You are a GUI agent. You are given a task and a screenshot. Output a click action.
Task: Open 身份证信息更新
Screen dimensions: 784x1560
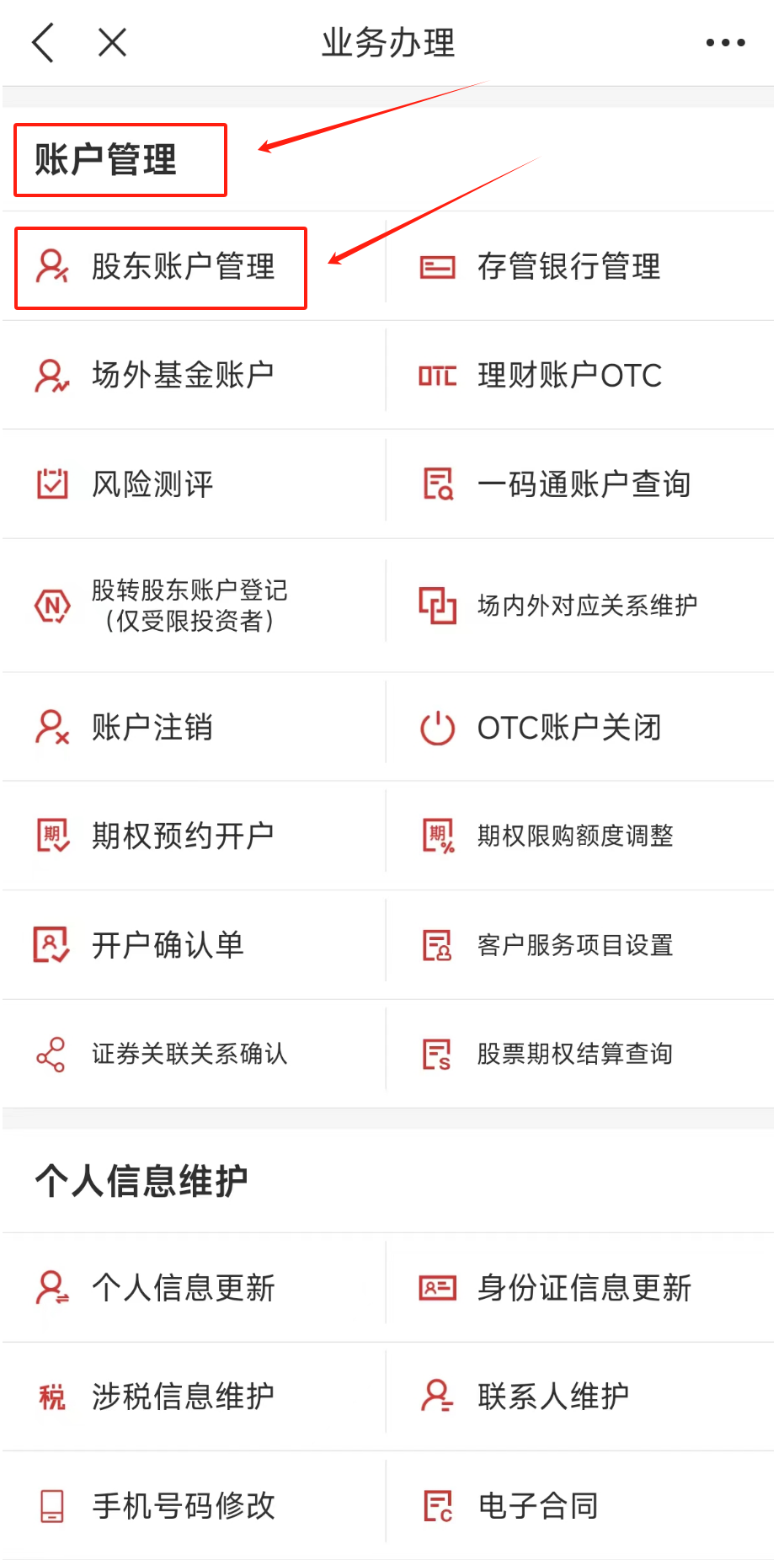pyautogui.click(x=583, y=1288)
